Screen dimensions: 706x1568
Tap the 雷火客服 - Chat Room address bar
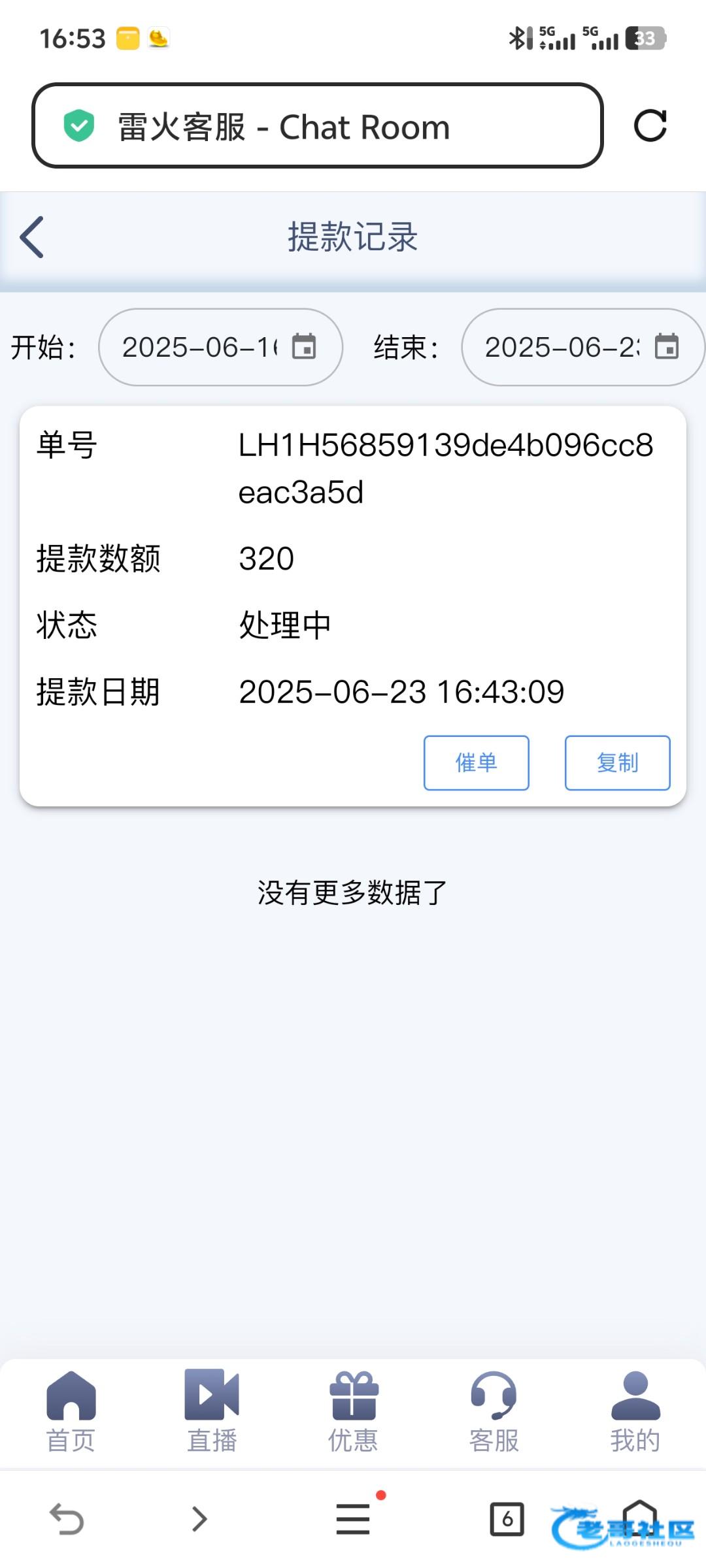pyautogui.click(x=317, y=125)
